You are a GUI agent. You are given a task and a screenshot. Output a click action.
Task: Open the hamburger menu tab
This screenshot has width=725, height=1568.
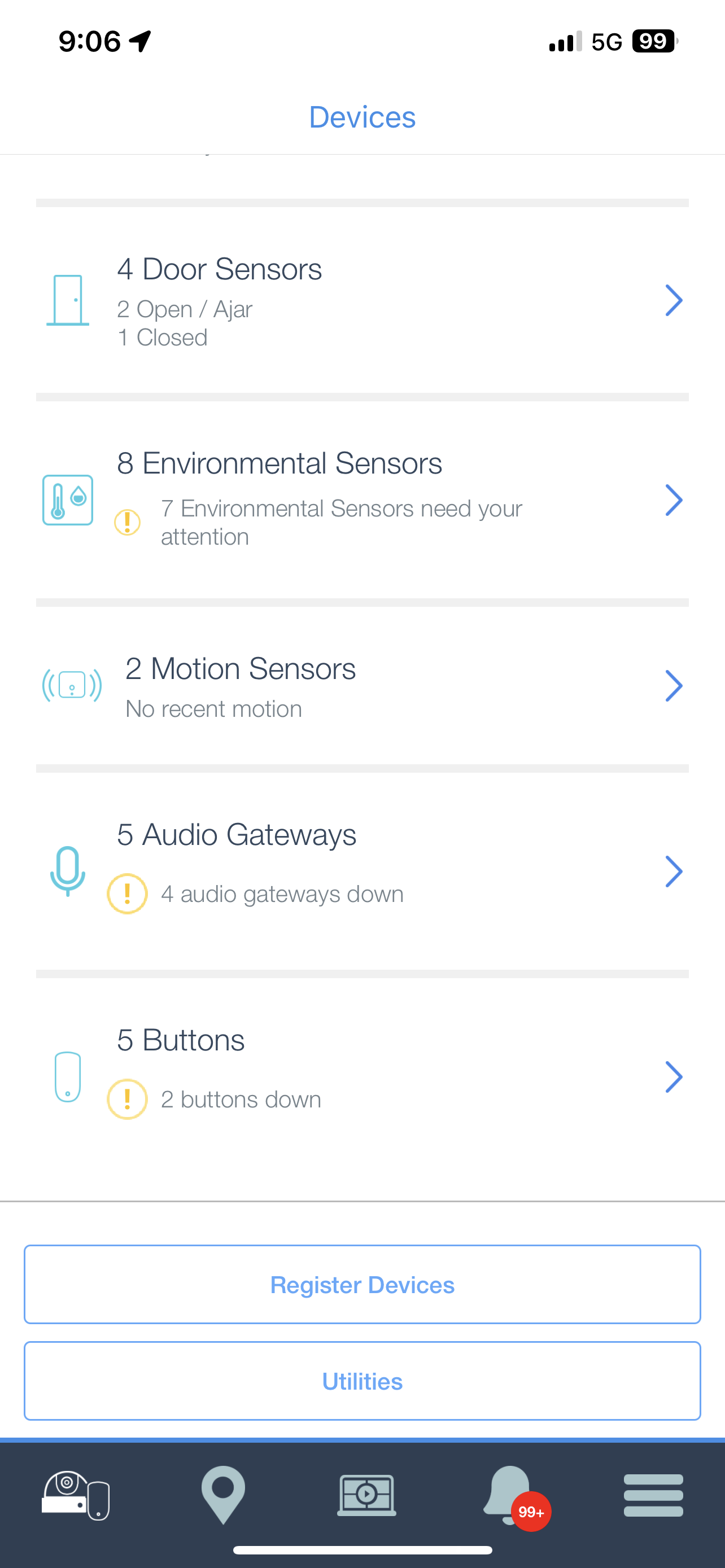coord(653,1495)
